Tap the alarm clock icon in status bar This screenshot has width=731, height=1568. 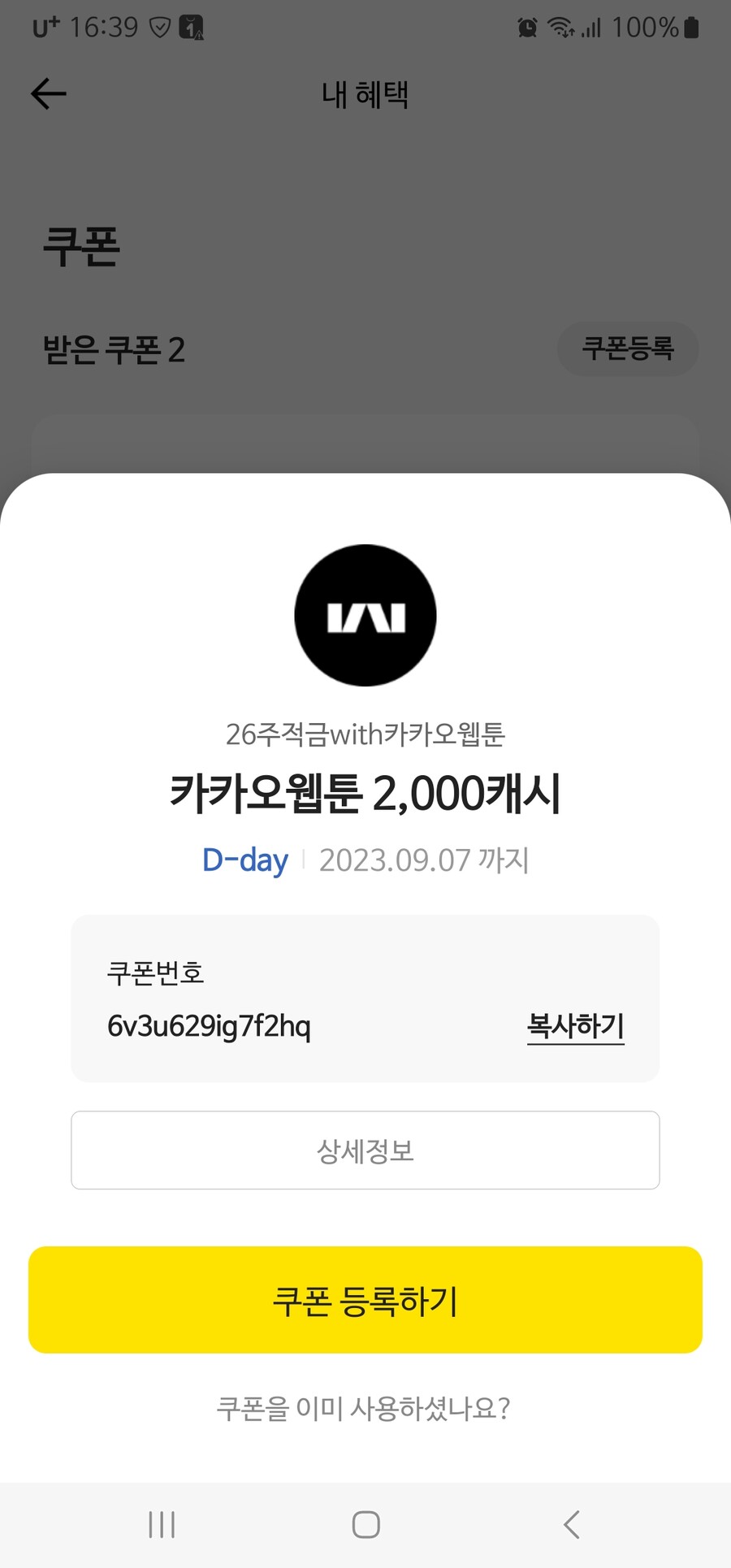(527, 27)
